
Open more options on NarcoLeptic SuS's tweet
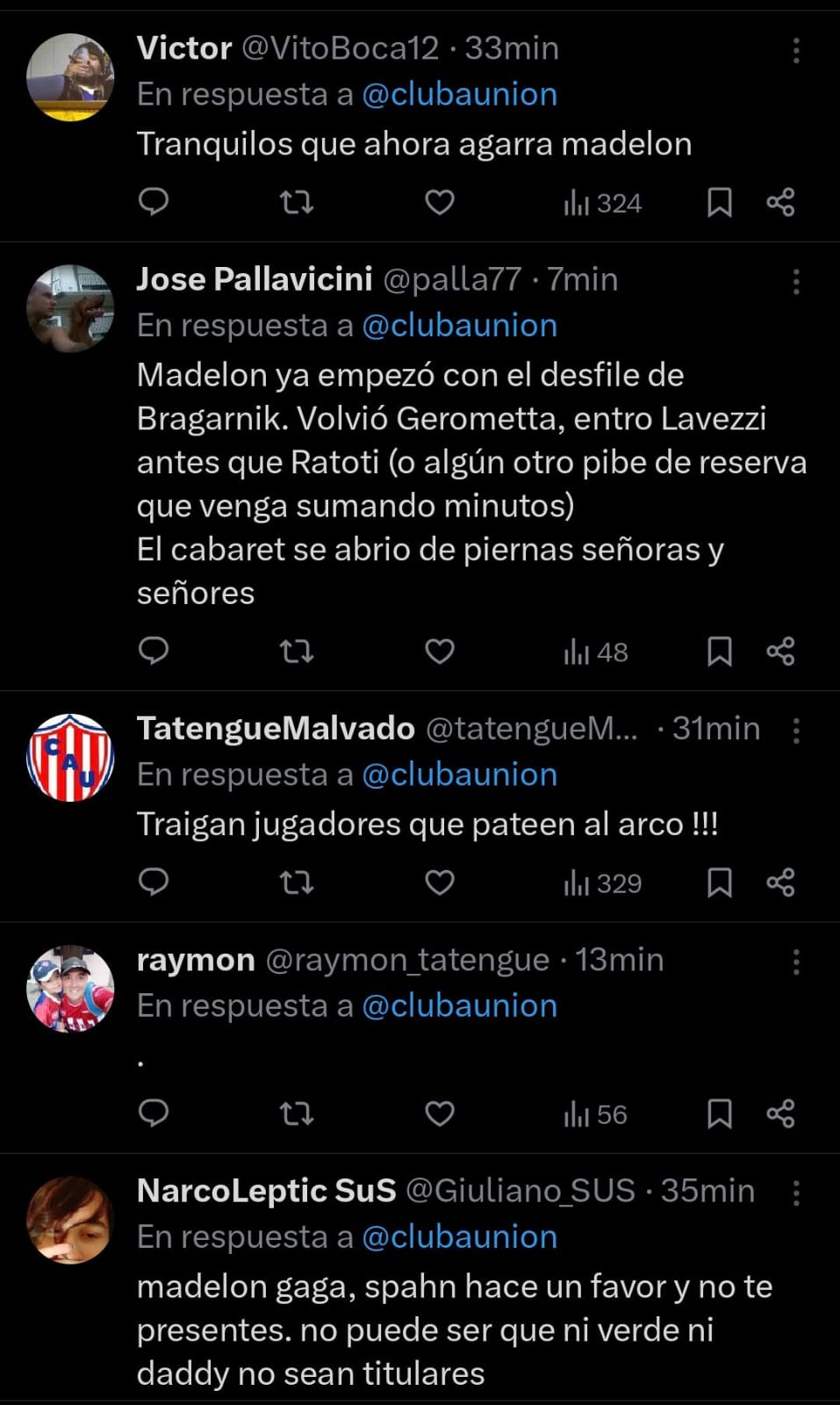pos(796,1193)
